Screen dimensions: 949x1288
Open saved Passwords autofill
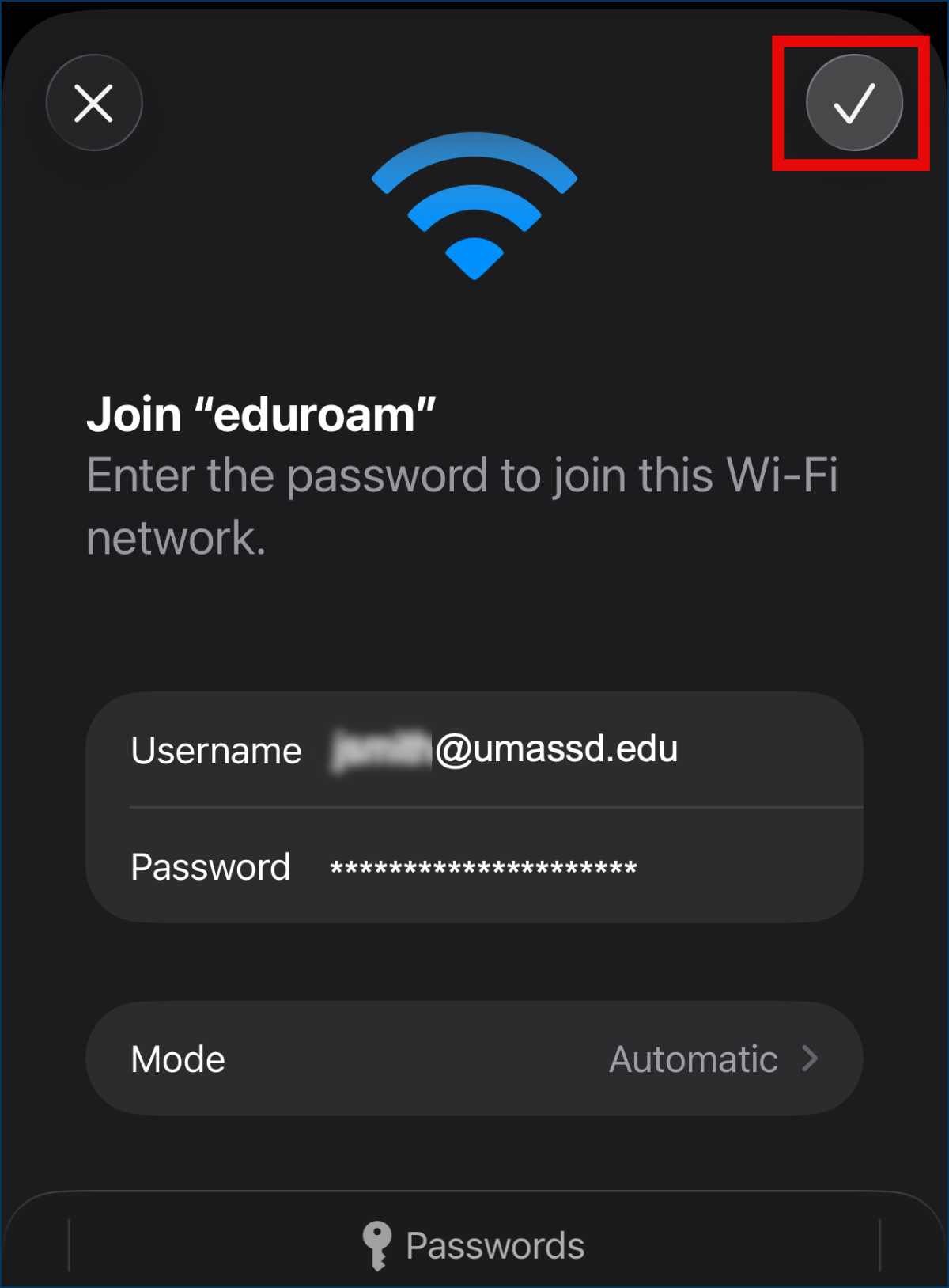pyautogui.click(x=475, y=1245)
